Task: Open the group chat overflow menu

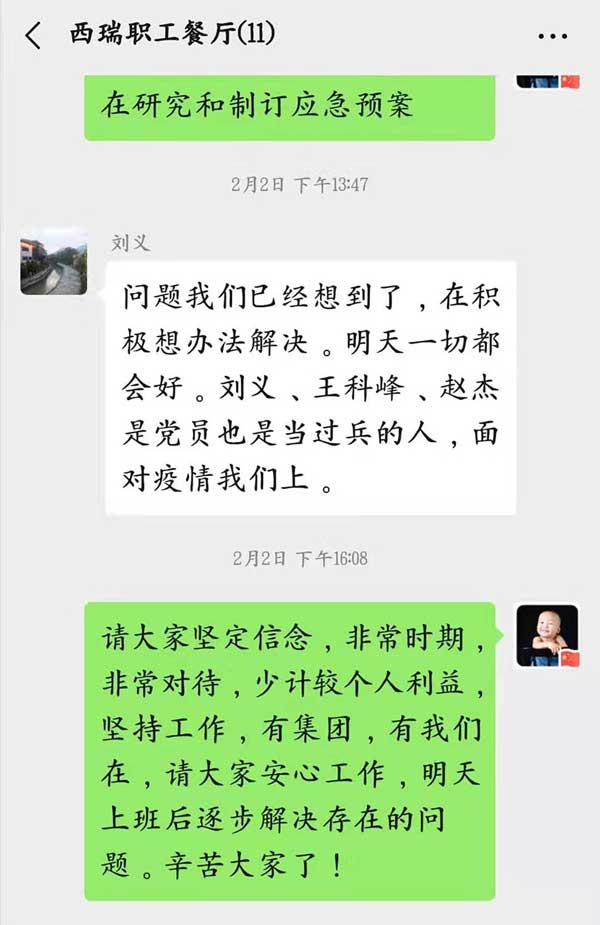Action: click(x=552, y=37)
